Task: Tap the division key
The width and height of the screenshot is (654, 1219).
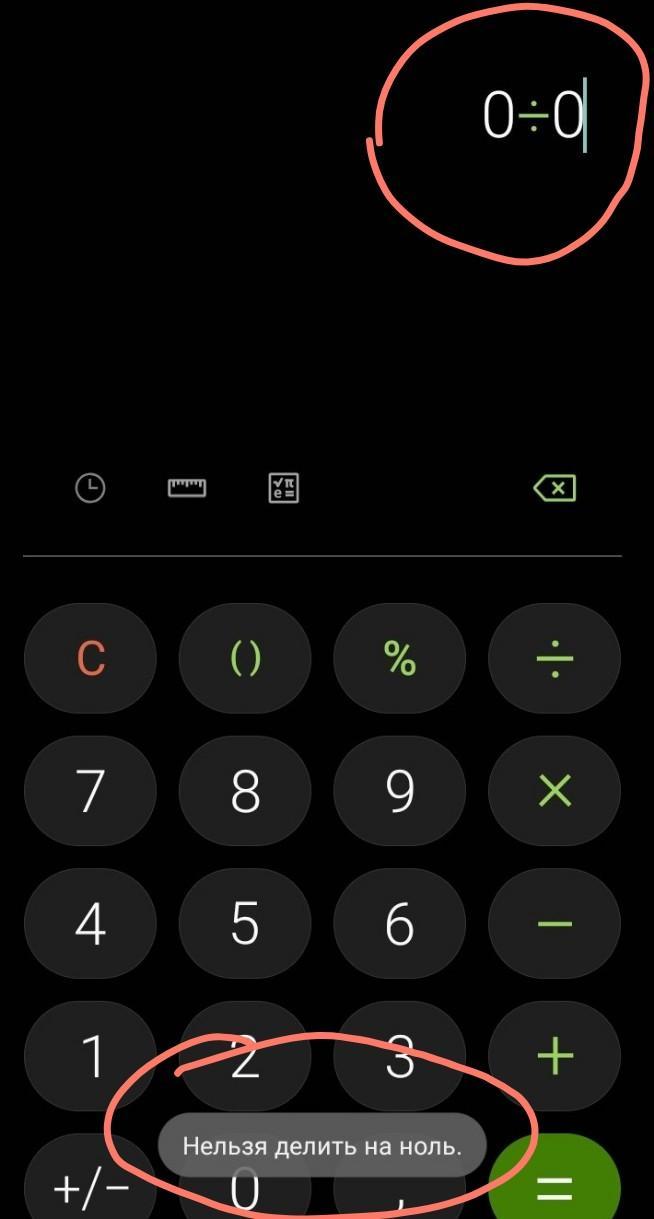Action: [554, 659]
